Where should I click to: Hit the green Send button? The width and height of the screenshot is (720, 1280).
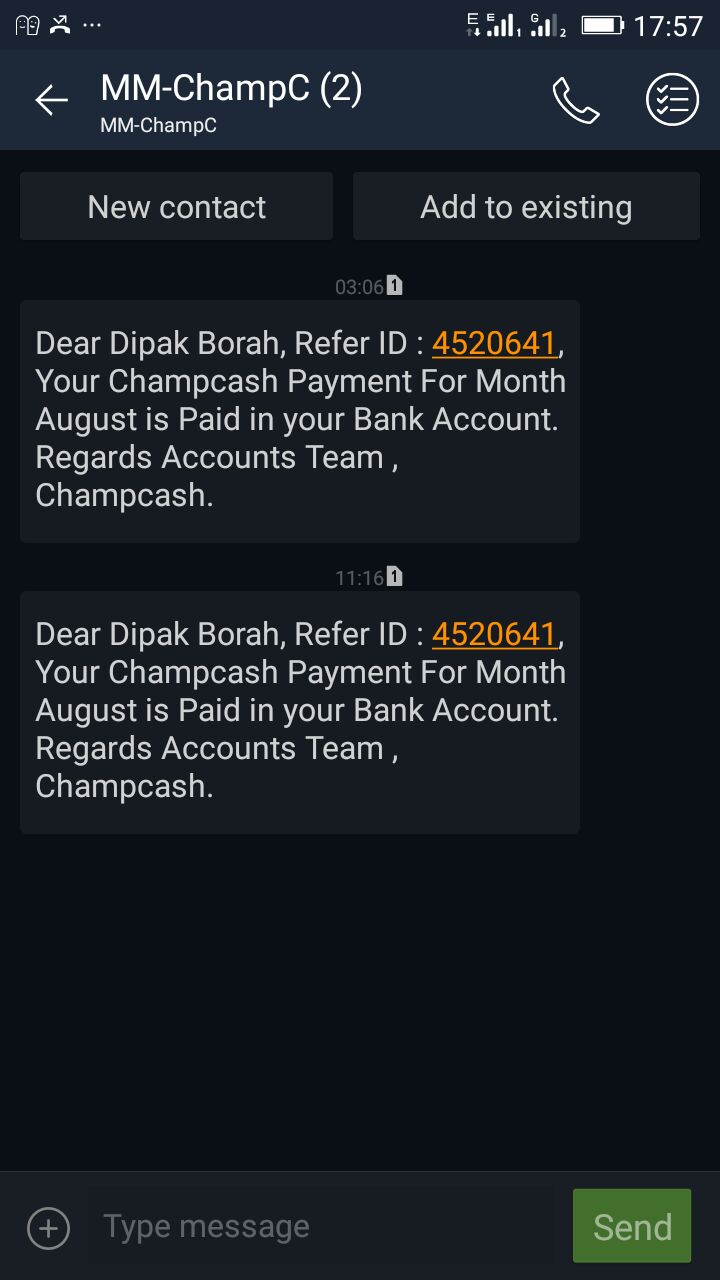[x=632, y=1226]
